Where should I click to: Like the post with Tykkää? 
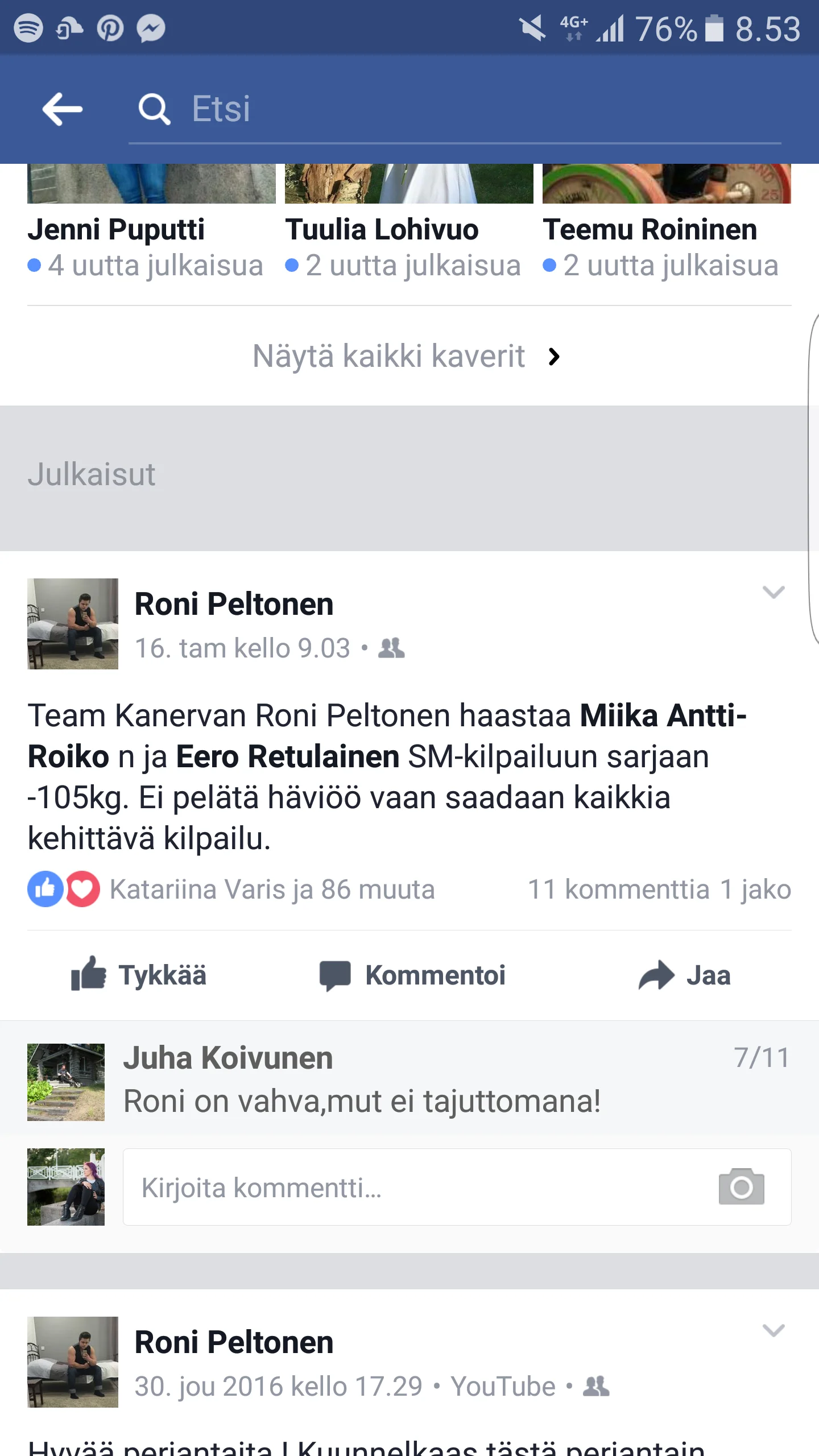(139, 975)
